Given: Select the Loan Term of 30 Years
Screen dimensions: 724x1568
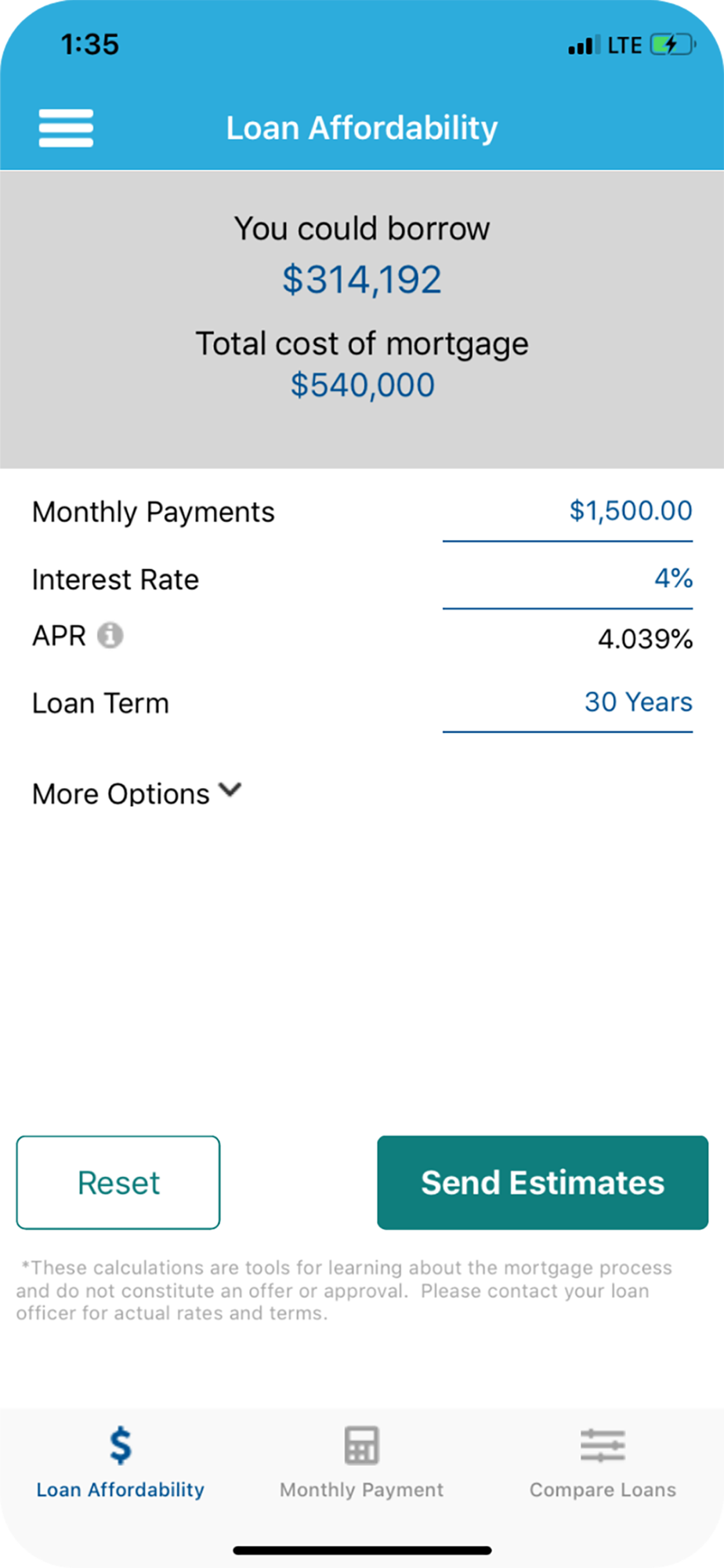Looking at the screenshot, I should click(567, 703).
